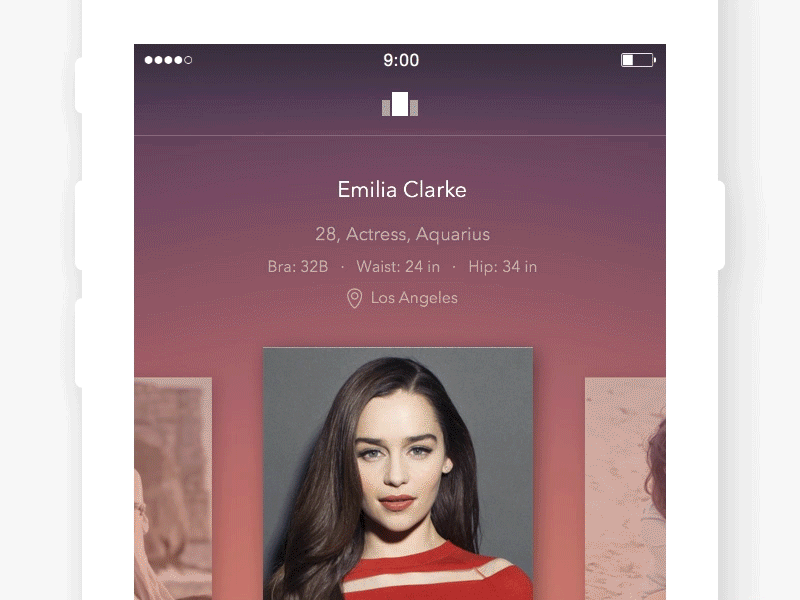Select the partially visible left photo card
This screenshot has height=600, width=800.
tap(173, 488)
